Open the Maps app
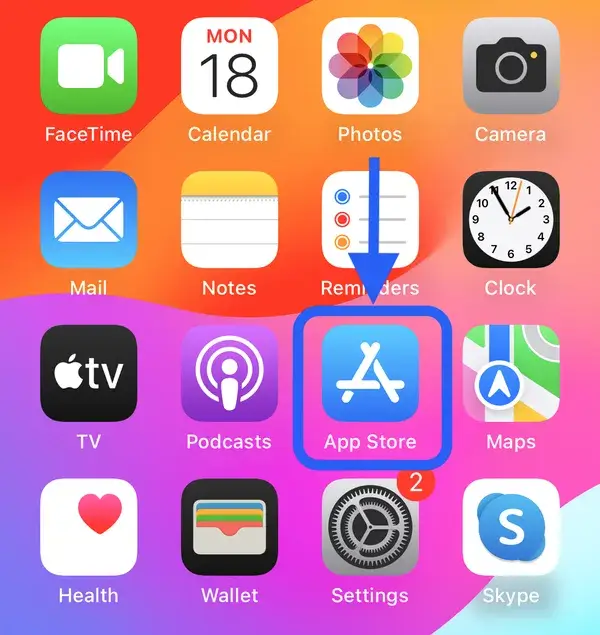Viewport: 600px width, 635px height. pyautogui.click(x=511, y=373)
